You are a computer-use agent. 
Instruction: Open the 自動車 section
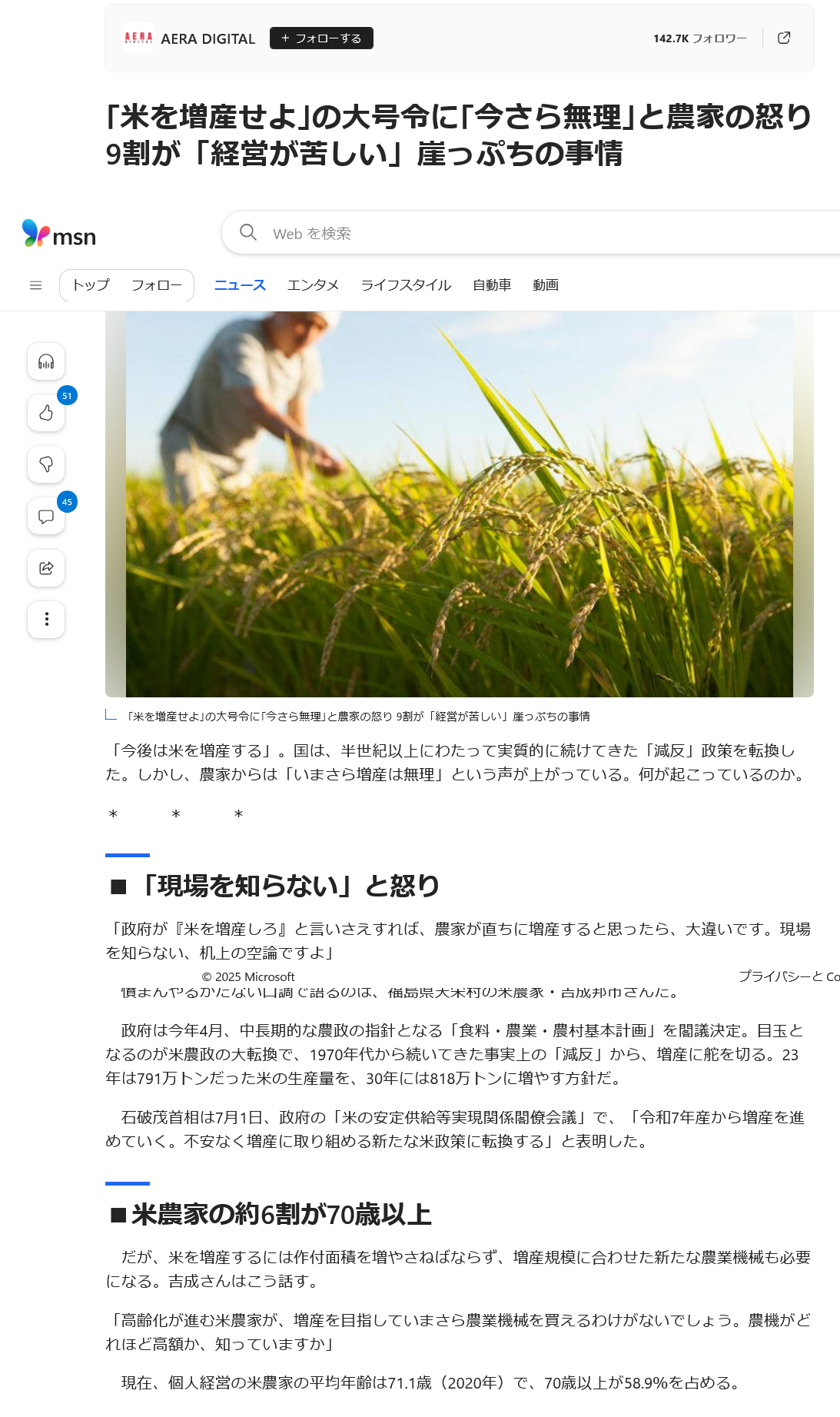492,285
